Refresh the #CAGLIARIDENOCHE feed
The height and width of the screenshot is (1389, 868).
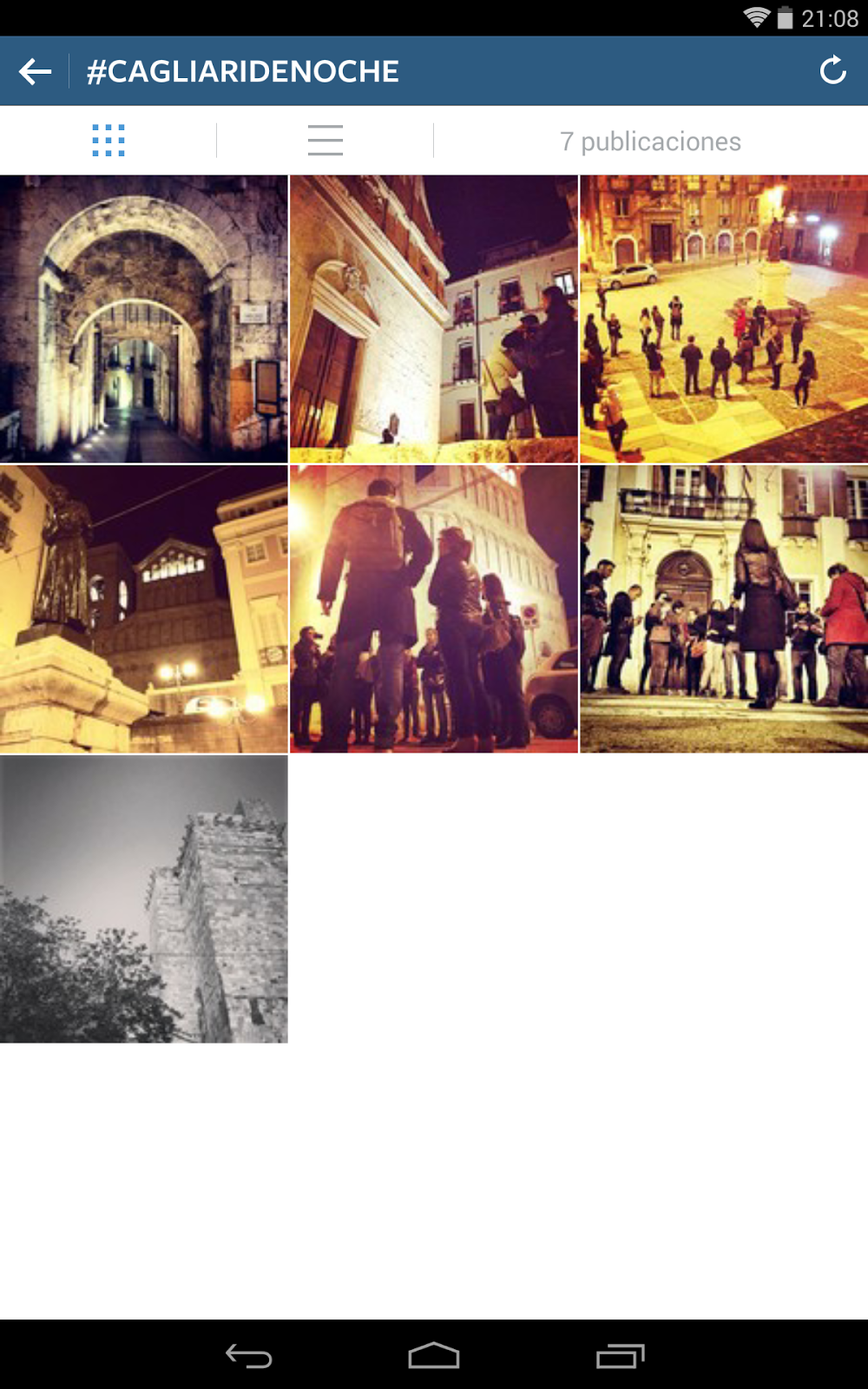pos(832,71)
